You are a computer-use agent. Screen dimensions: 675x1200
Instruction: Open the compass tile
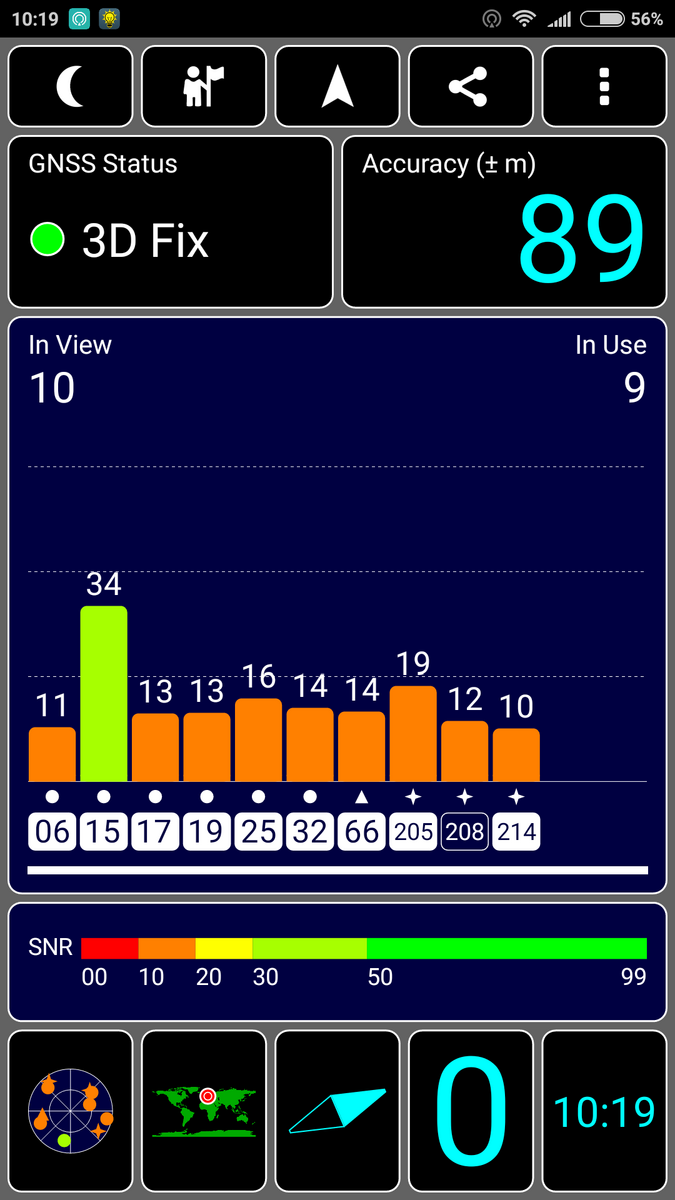338,1112
